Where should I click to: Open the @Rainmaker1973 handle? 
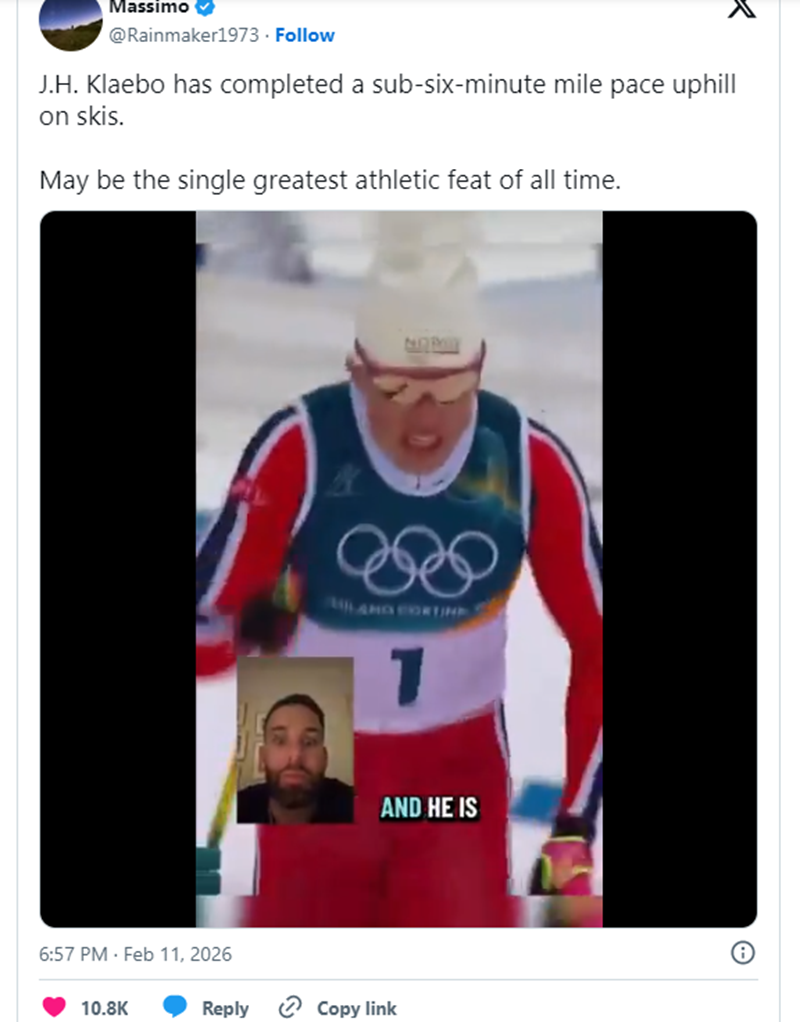click(183, 35)
